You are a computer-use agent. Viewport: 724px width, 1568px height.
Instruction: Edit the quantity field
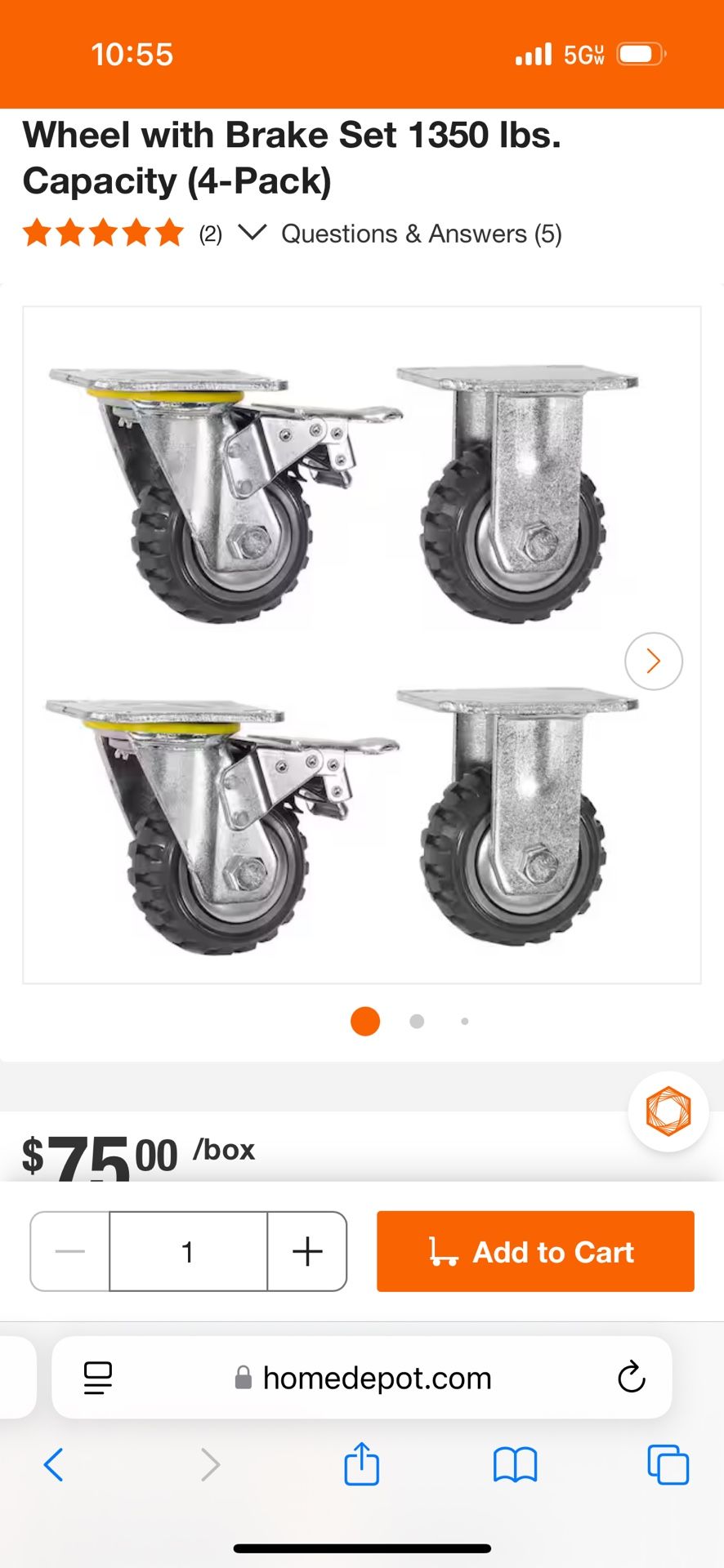pos(188,1251)
